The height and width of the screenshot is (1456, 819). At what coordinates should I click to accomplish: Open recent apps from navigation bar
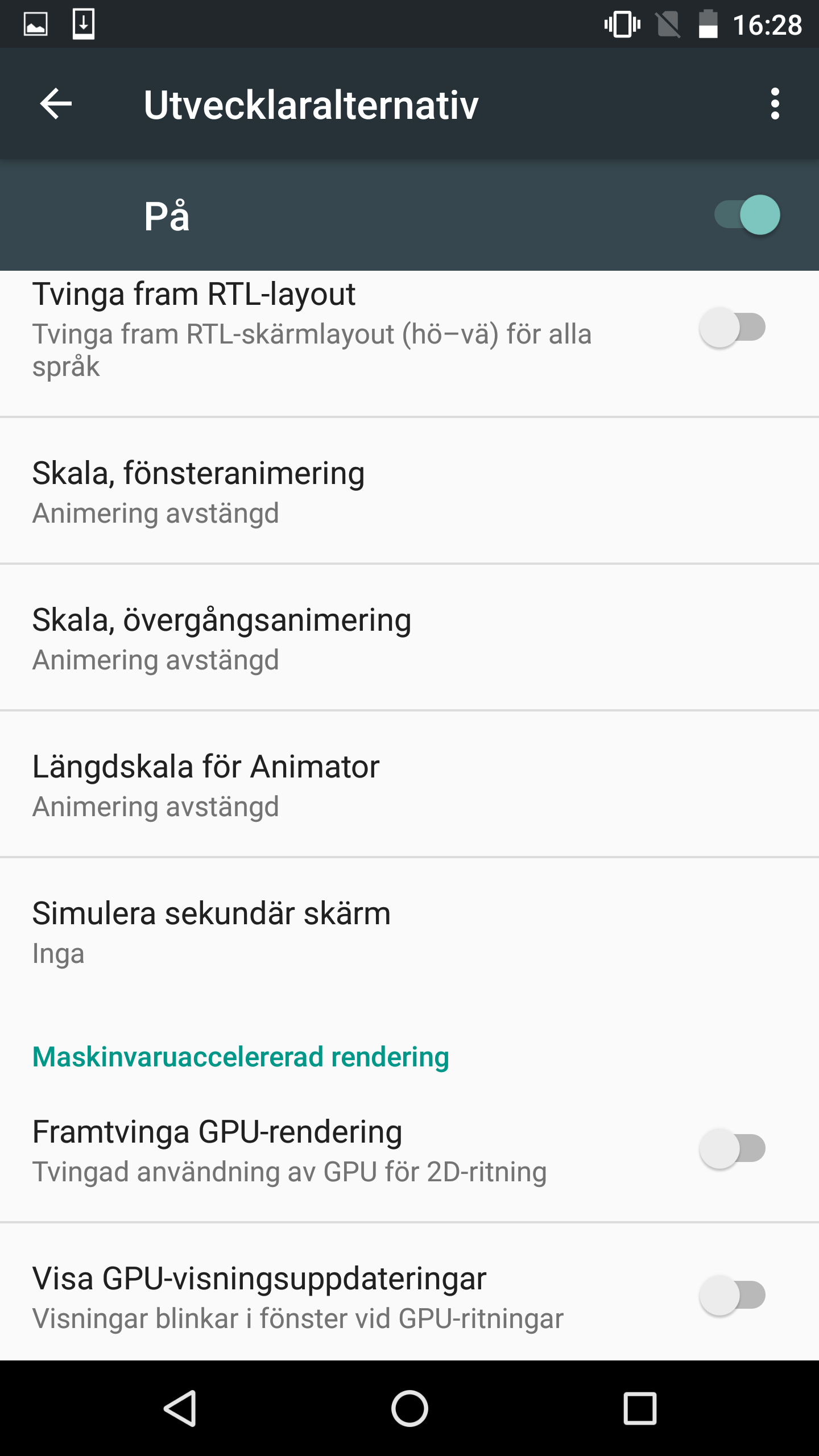pyautogui.click(x=640, y=1408)
